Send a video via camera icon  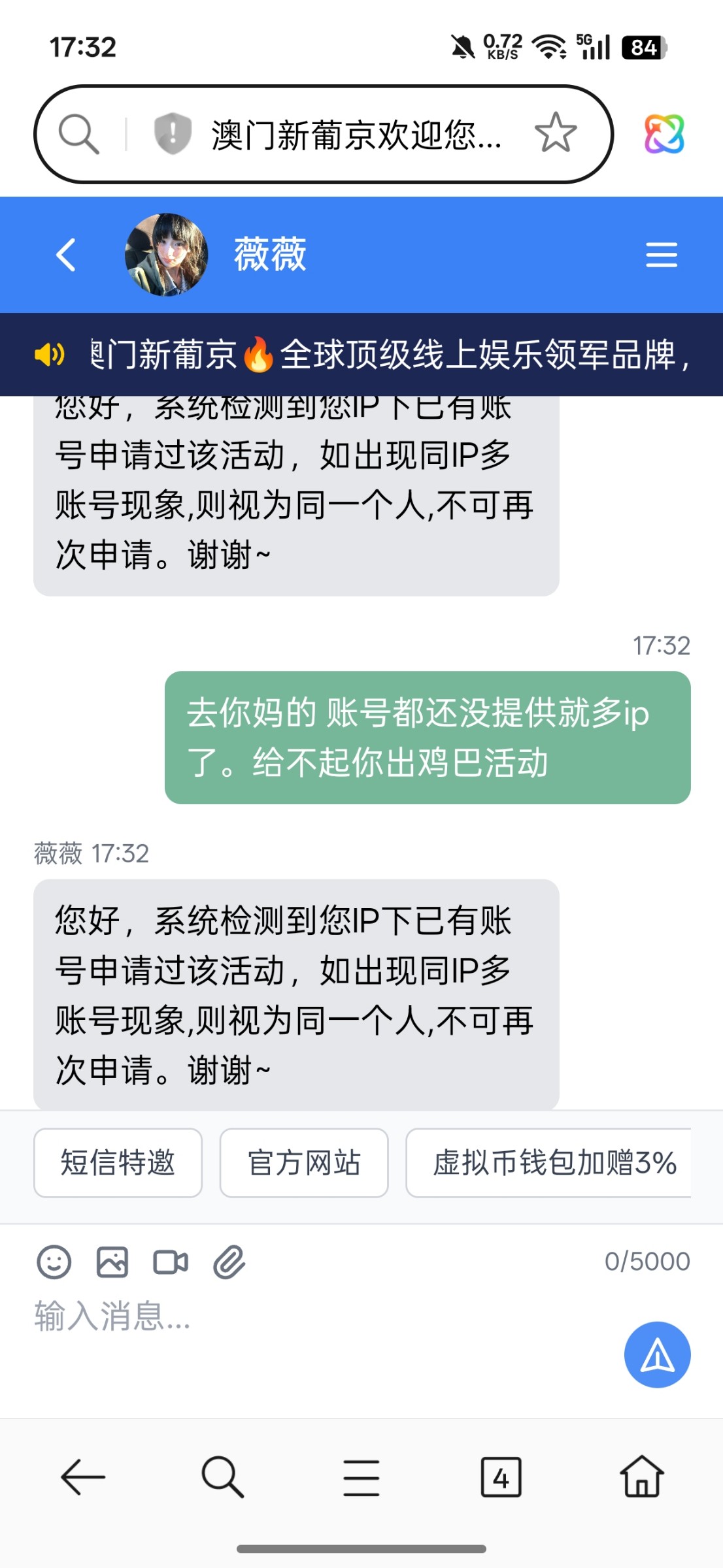[x=170, y=1262]
